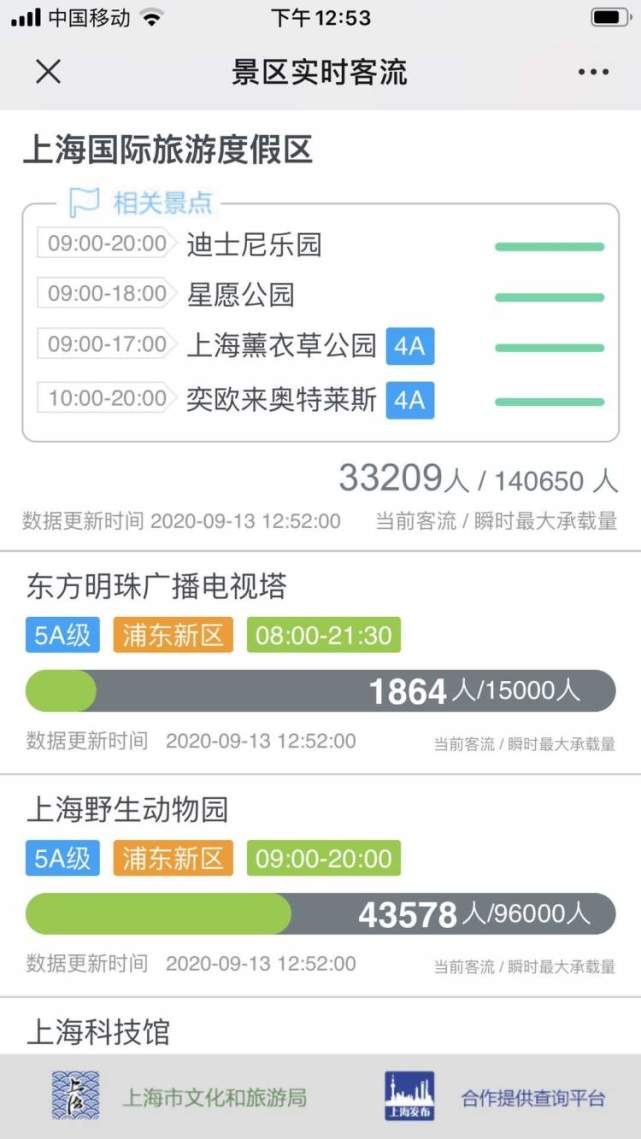Select 上海薰衣草公园 from the list
This screenshot has height=1139, width=641.
click(281, 346)
